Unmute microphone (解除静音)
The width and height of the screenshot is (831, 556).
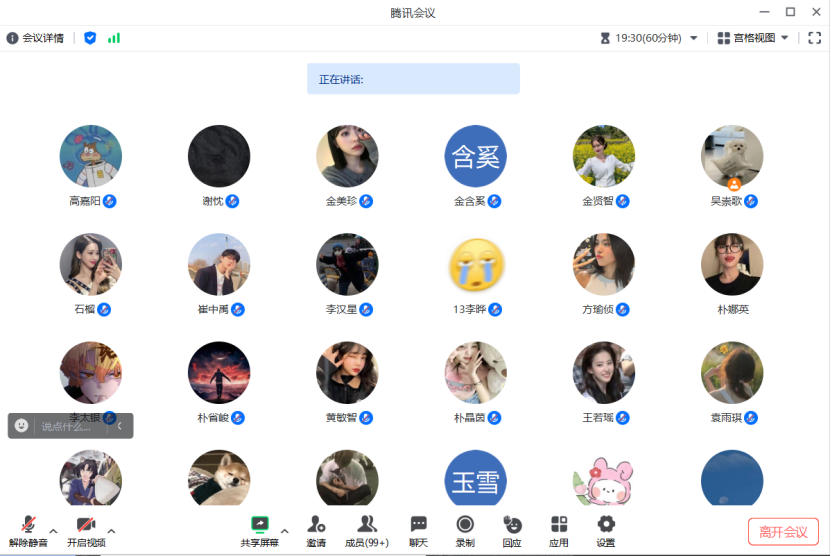pos(28,530)
